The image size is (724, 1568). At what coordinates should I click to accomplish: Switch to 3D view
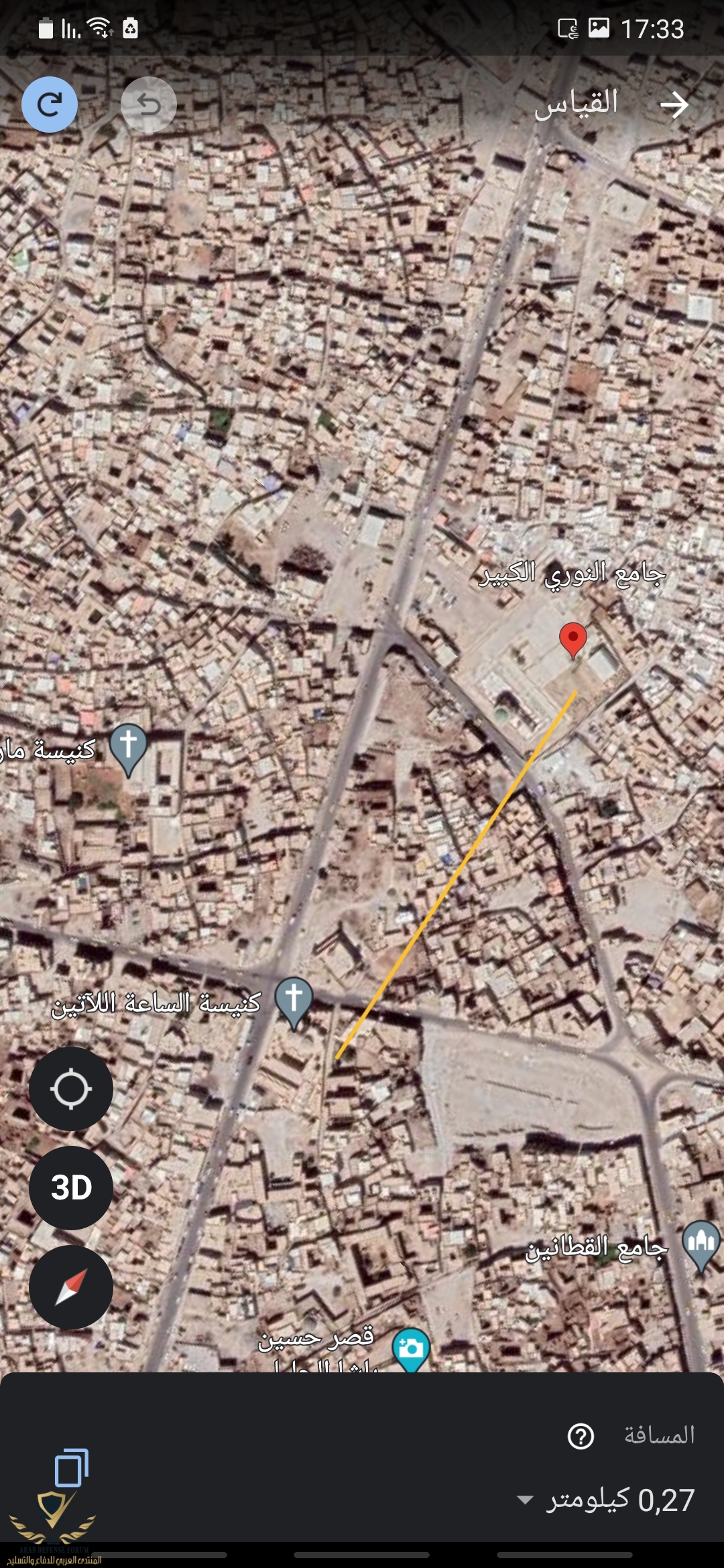(71, 1188)
